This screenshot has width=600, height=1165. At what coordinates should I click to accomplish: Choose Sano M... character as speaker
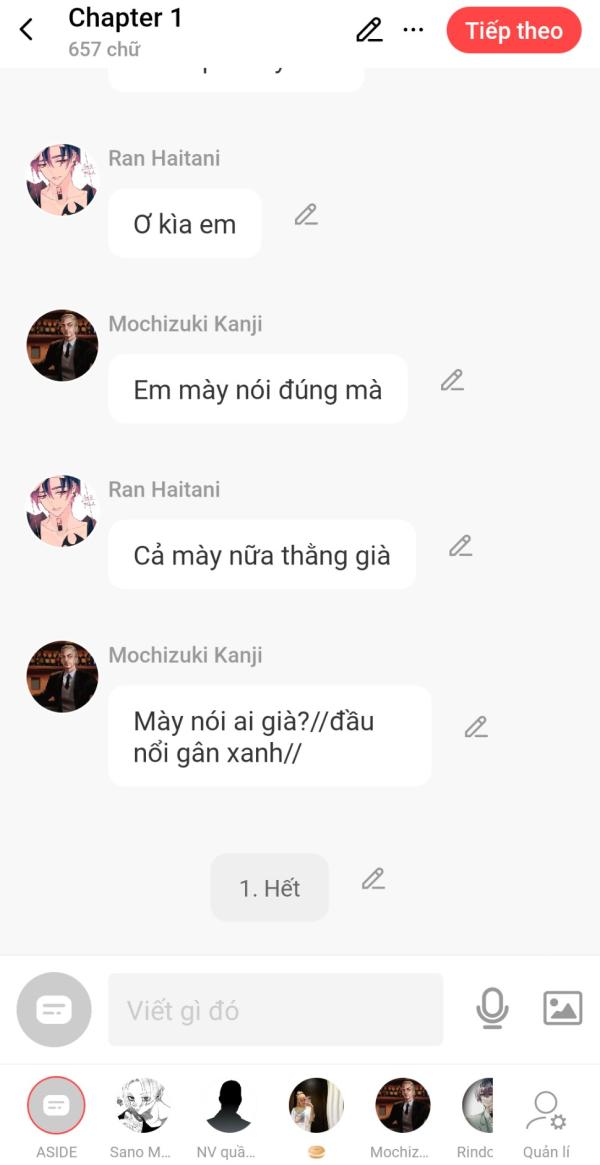(x=140, y=1117)
